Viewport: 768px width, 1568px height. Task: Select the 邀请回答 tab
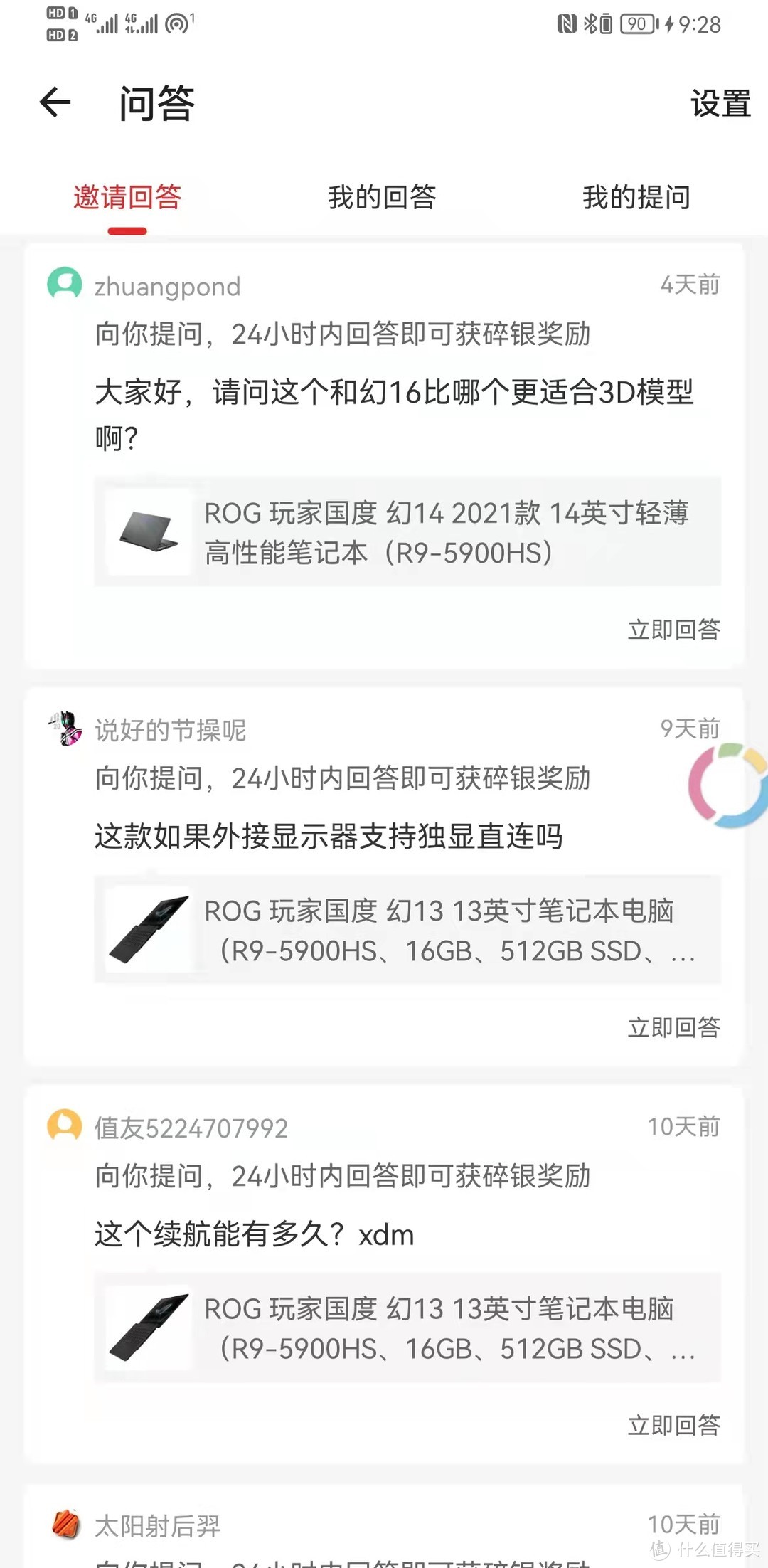point(127,198)
